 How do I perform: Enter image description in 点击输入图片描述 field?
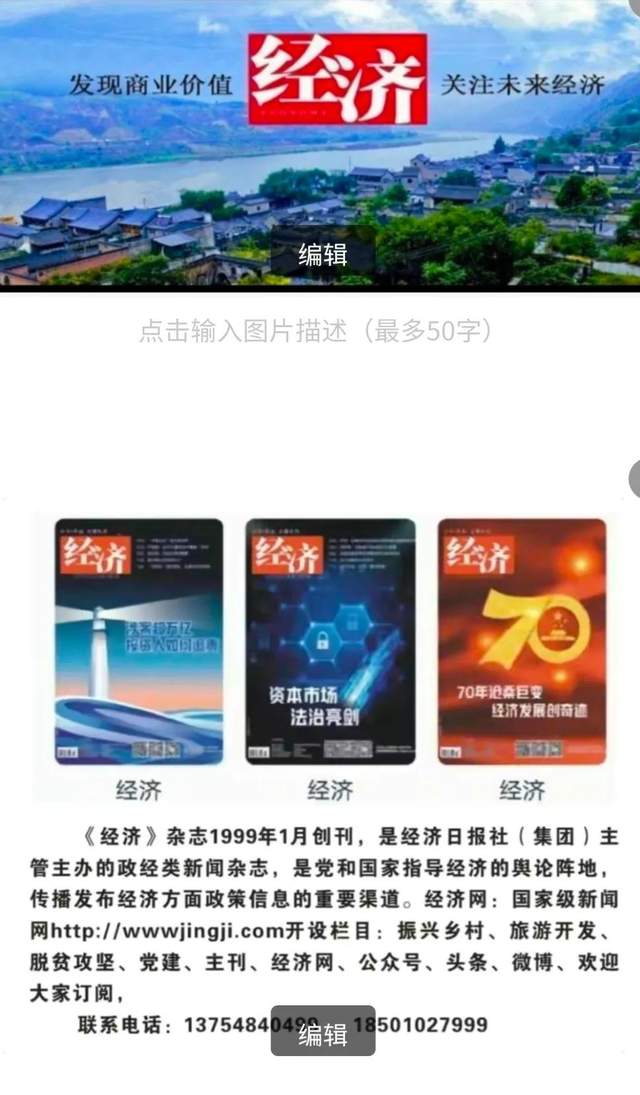(x=316, y=331)
